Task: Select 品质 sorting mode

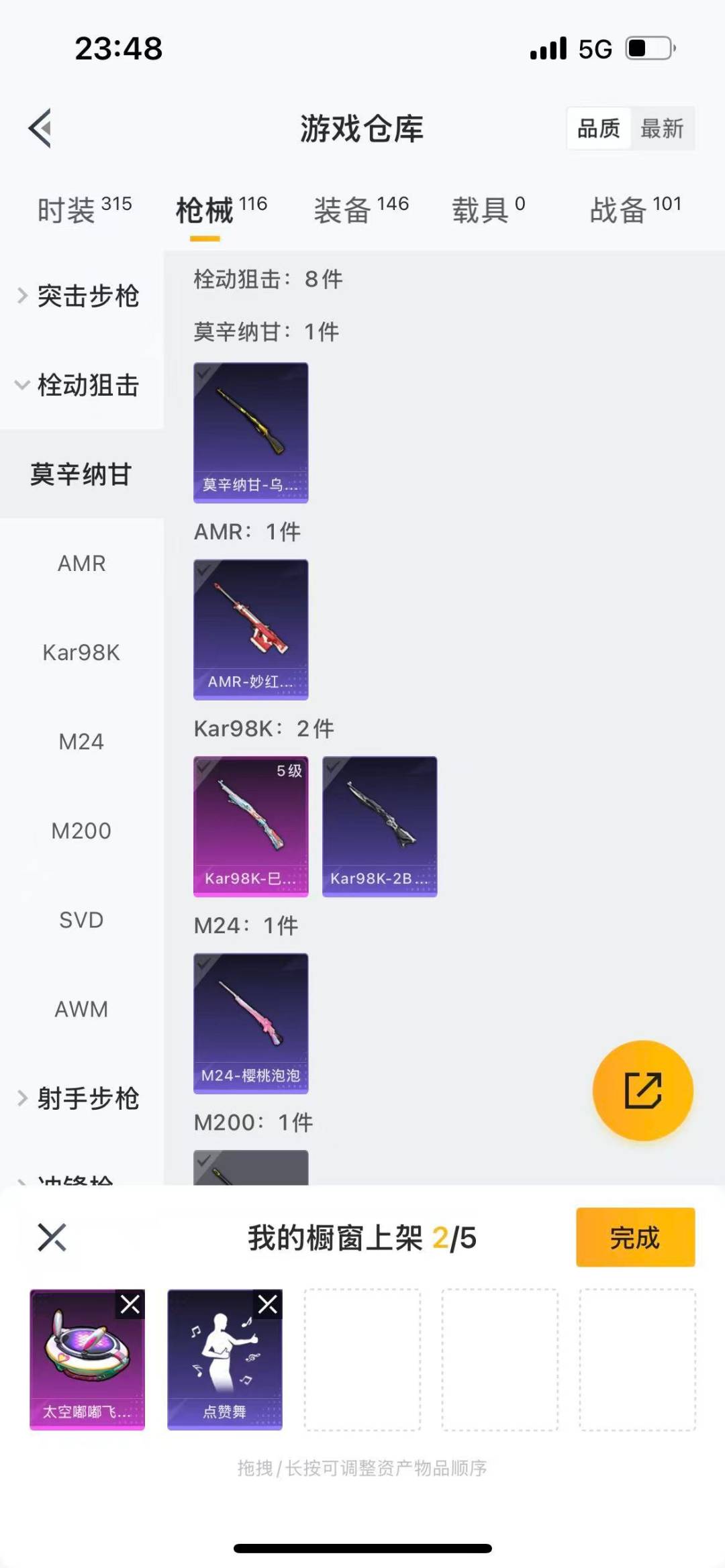Action: pyautogui.click(x=599, y=129)
